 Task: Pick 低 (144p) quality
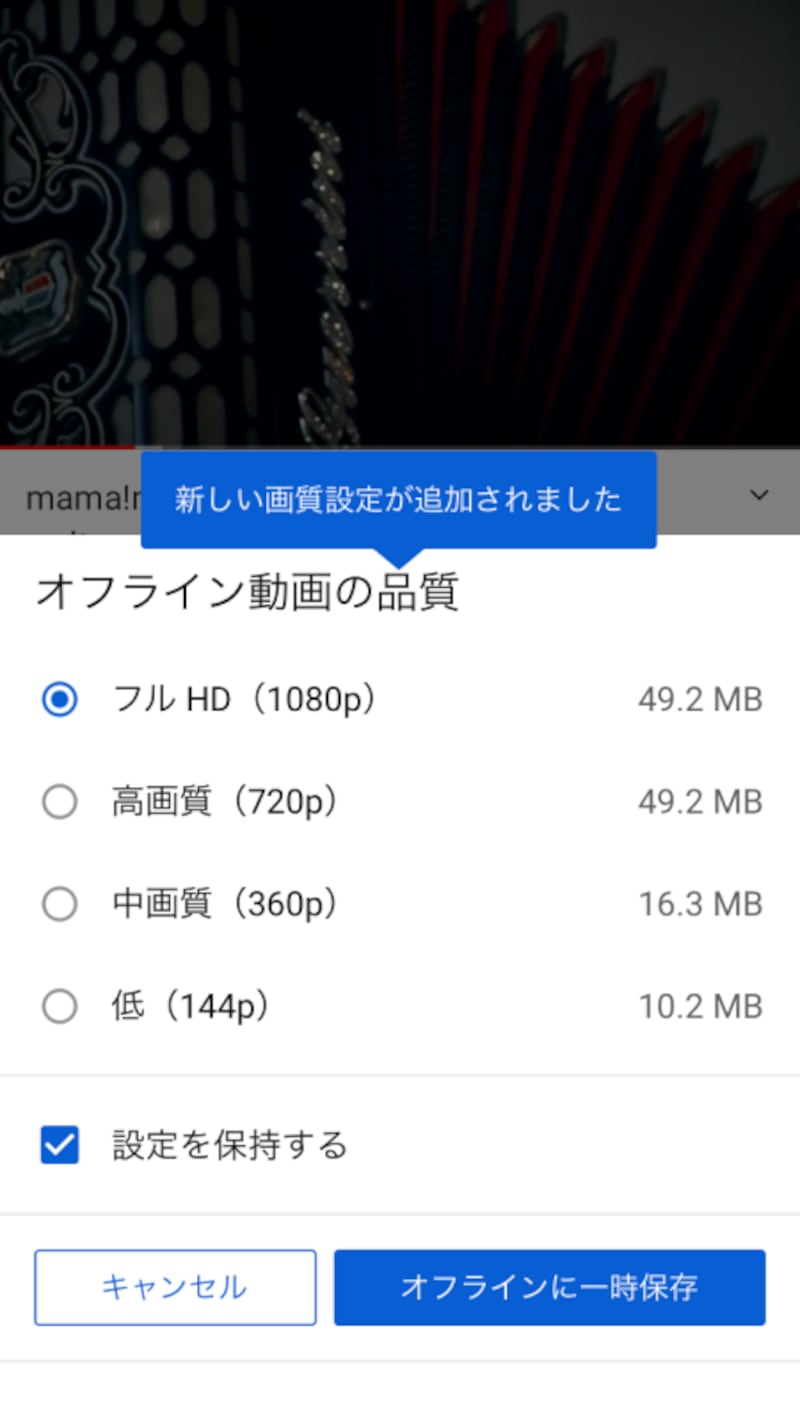coord(60,1006)
